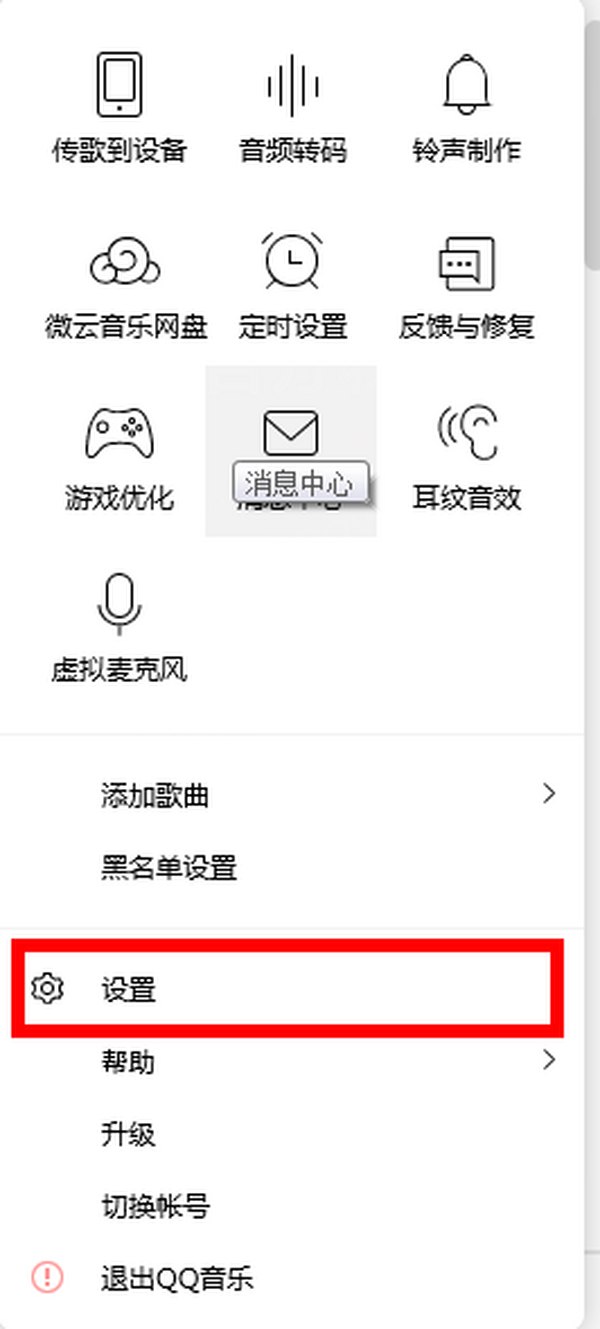Open 音频转码 audio transcoding
This screenshot has height=1329, width=600.
292,108
